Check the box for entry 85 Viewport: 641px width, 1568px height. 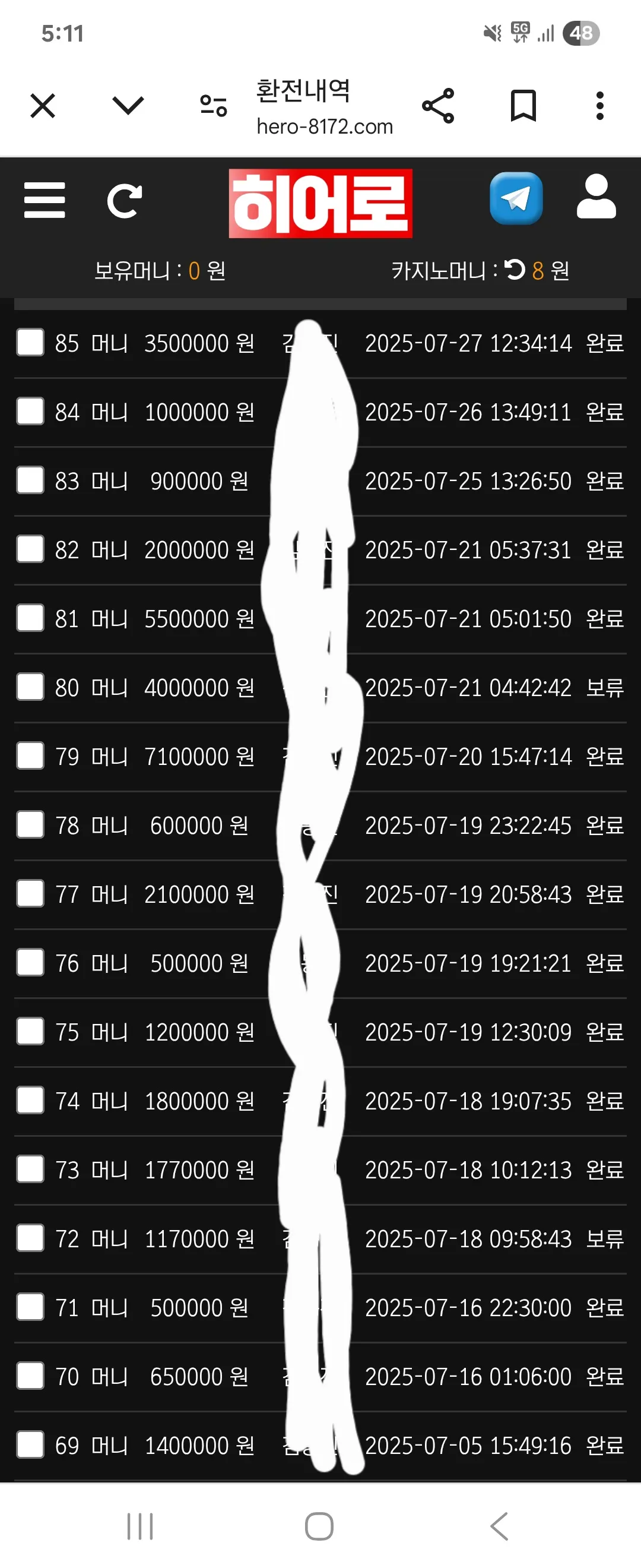click(30, 342)
